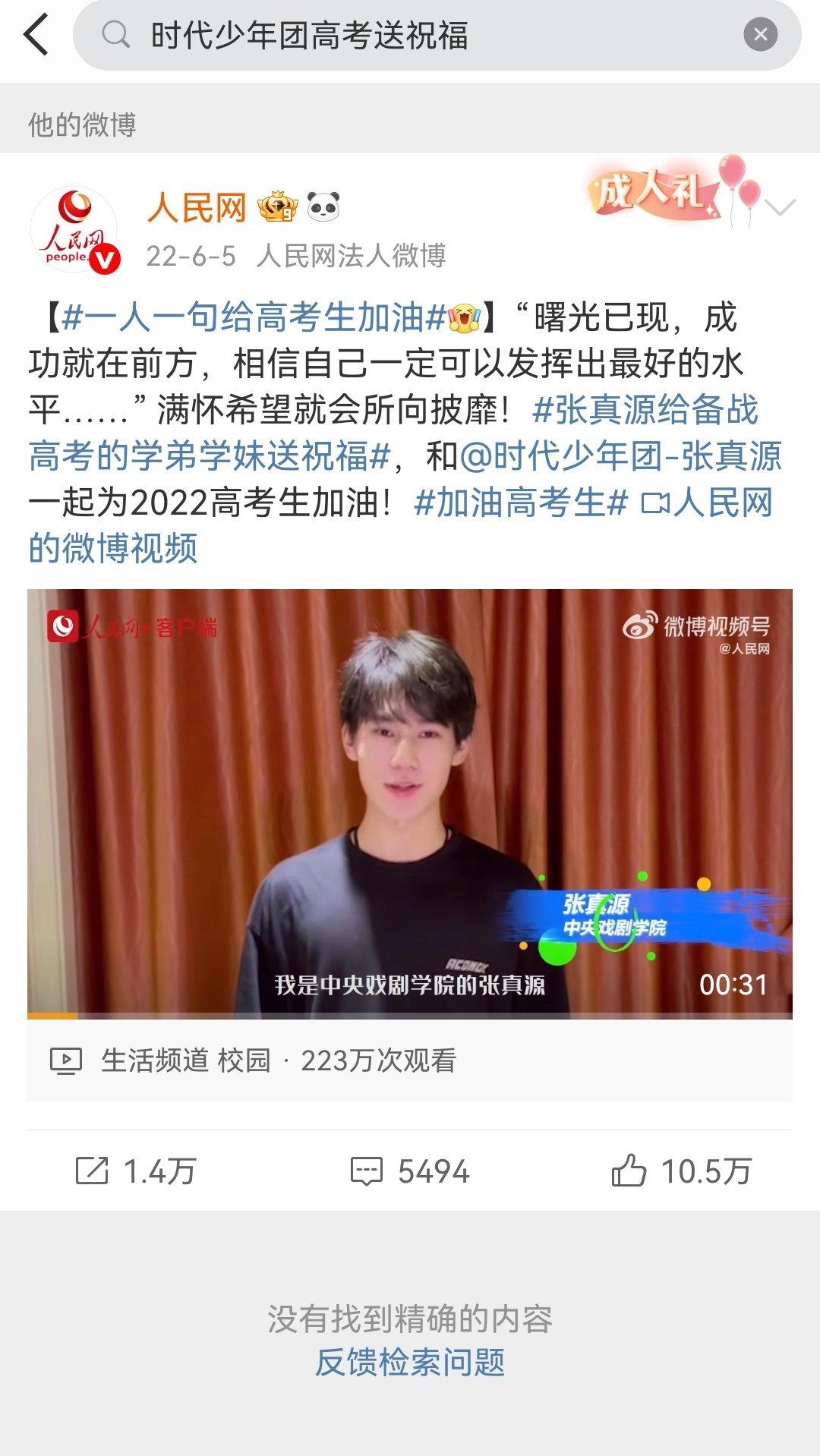Open 人民网 profile avatar
820x1456 pixels.
point(74,231)
